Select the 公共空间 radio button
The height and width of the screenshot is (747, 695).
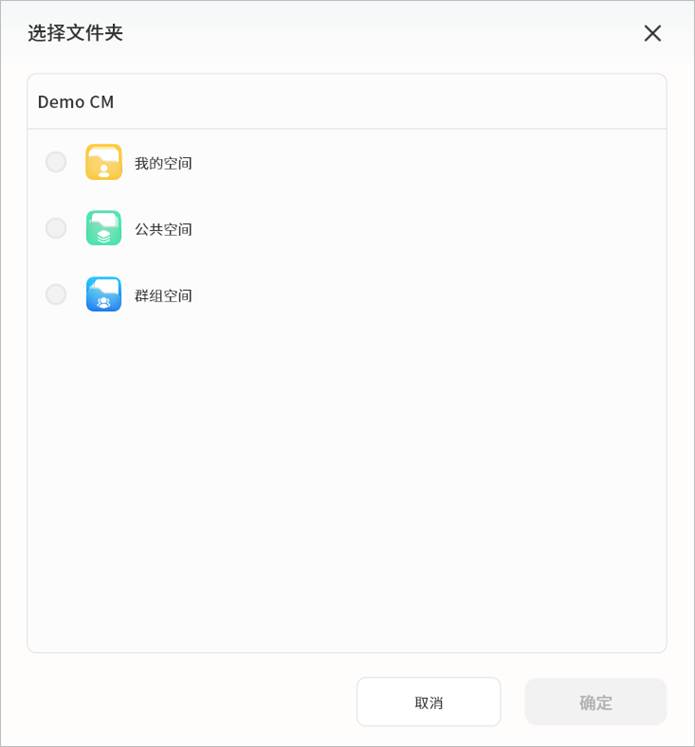56,228
